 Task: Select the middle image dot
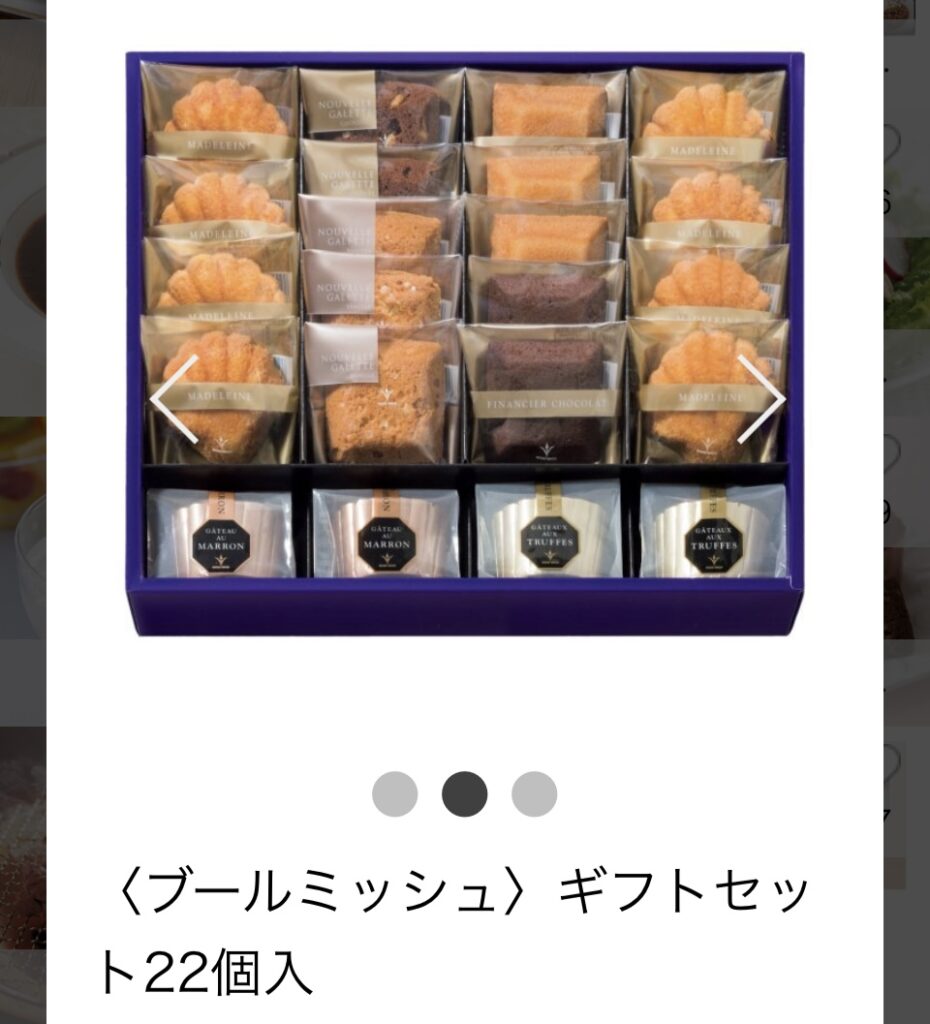tap(465, 793)
